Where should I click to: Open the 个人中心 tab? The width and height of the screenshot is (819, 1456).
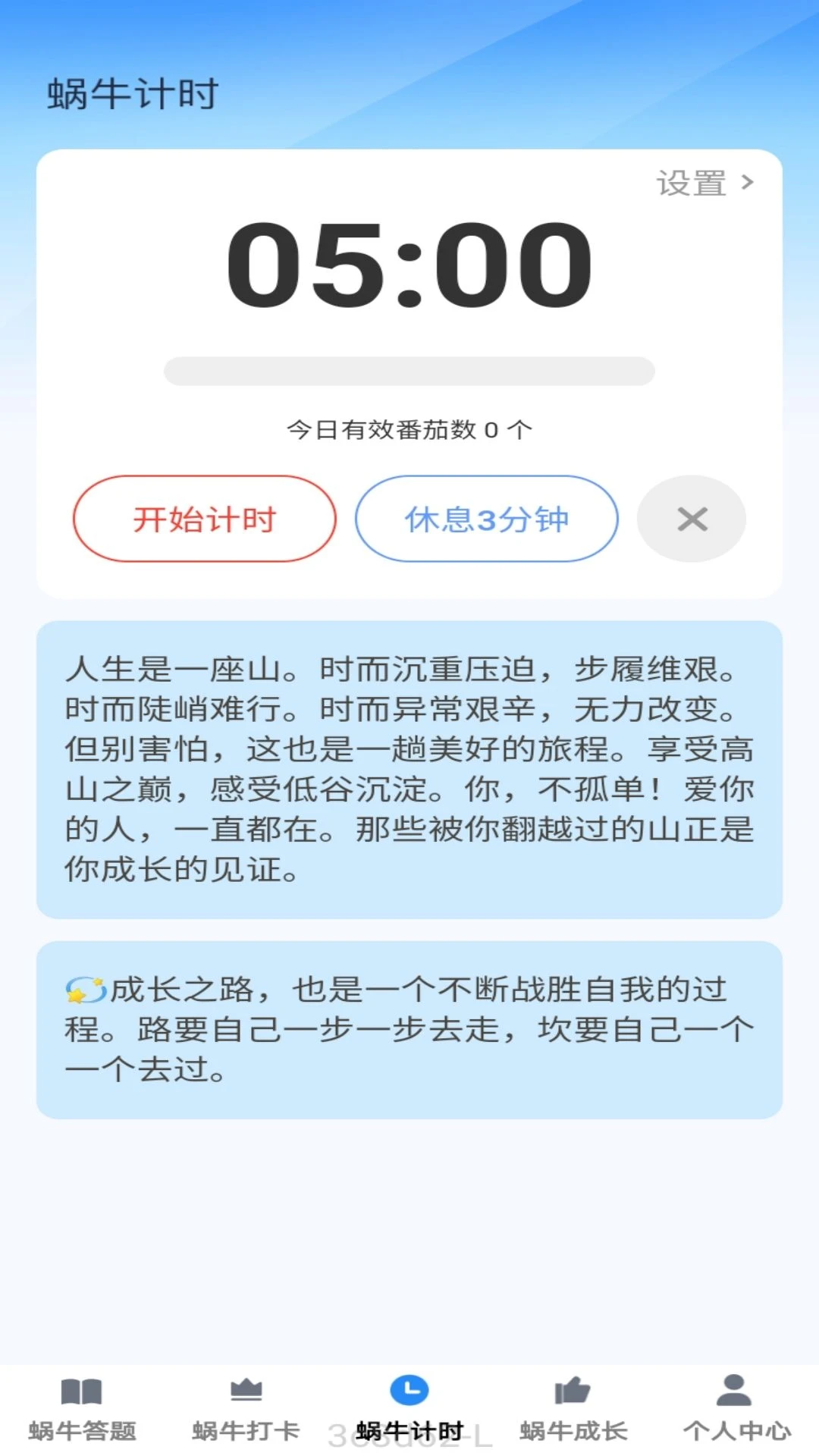(736, 1410)
